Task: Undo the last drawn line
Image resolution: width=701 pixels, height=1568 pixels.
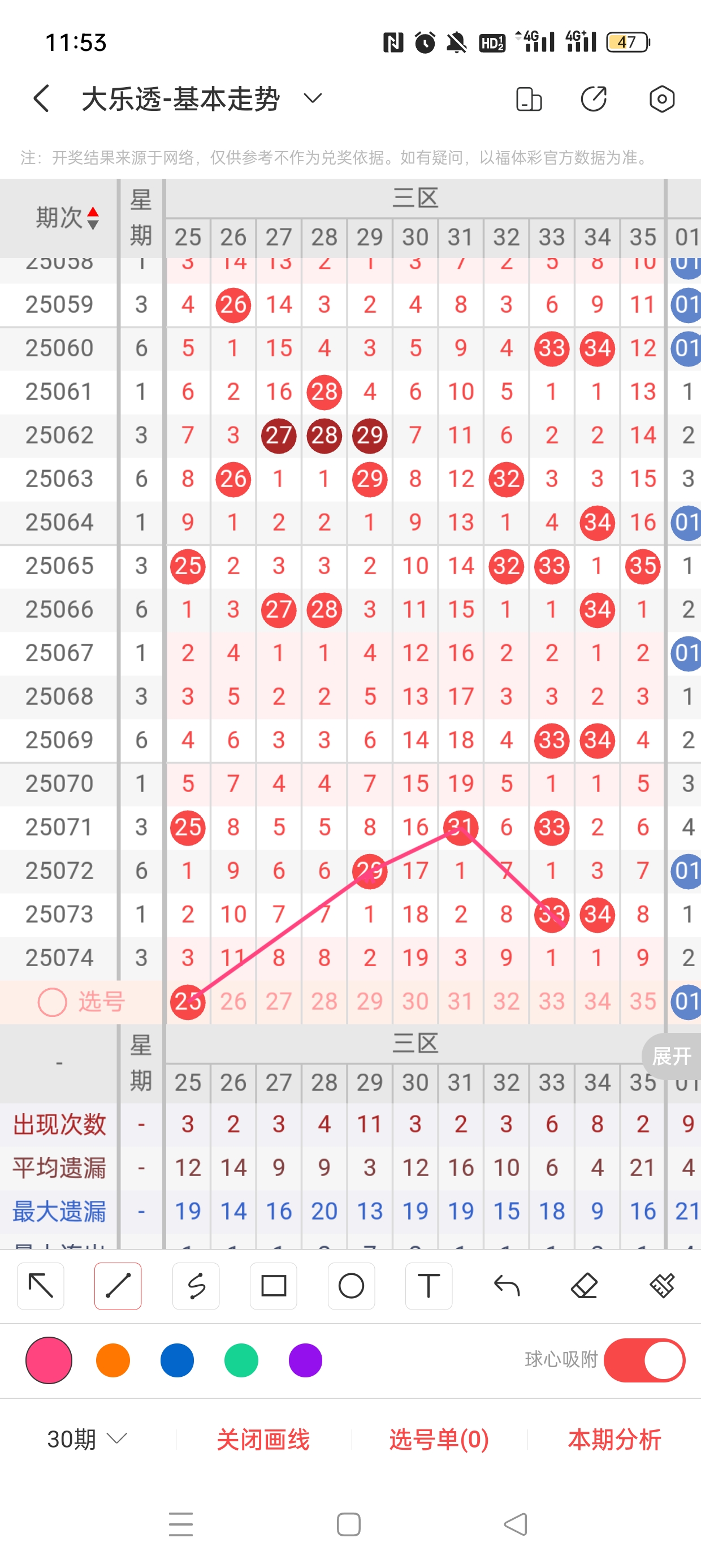Action: click(x=507, y=1286)
